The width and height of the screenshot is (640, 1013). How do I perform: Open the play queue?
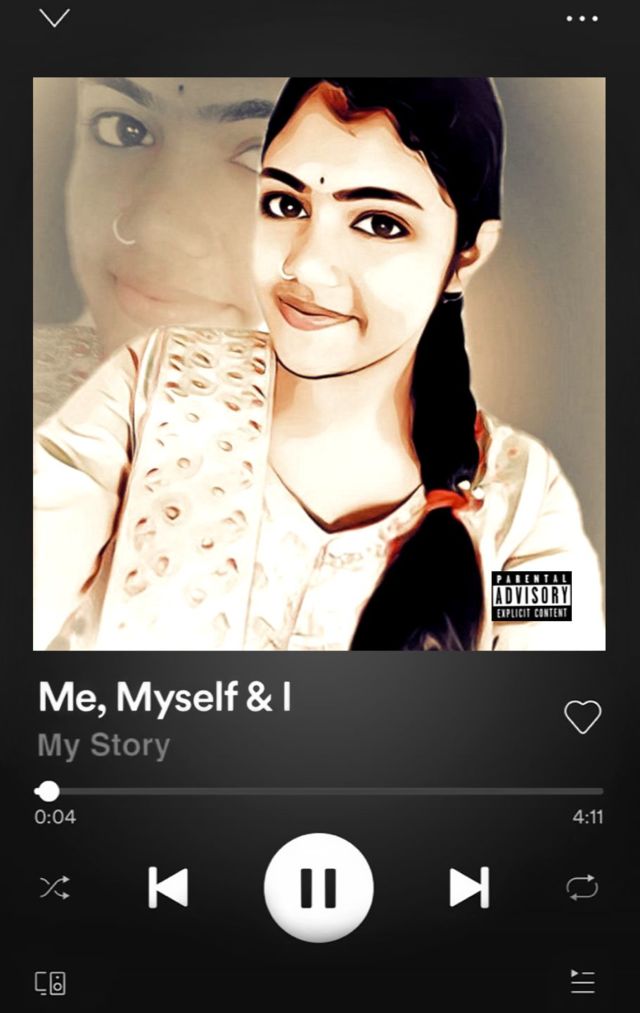583,982
